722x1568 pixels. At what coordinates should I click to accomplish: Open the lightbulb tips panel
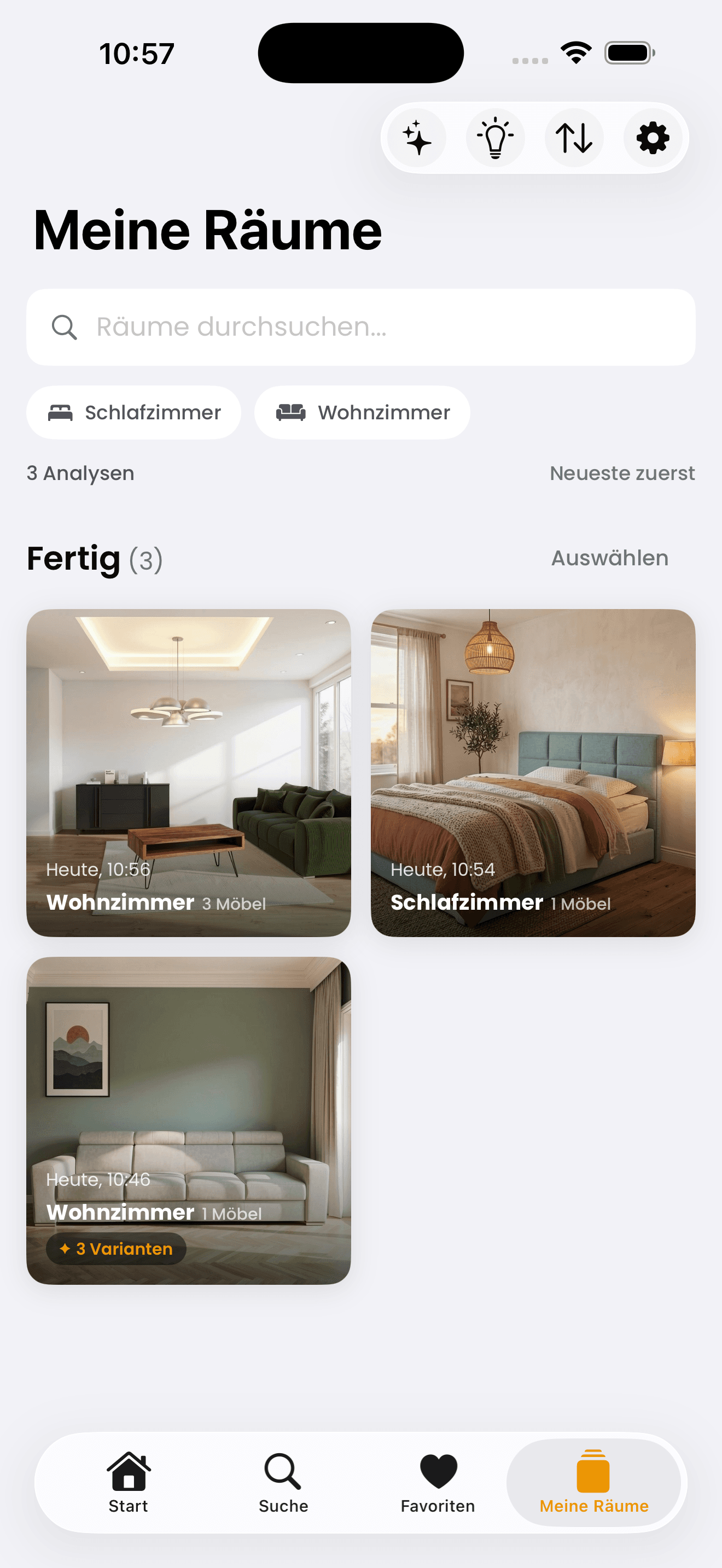point(495,137)
